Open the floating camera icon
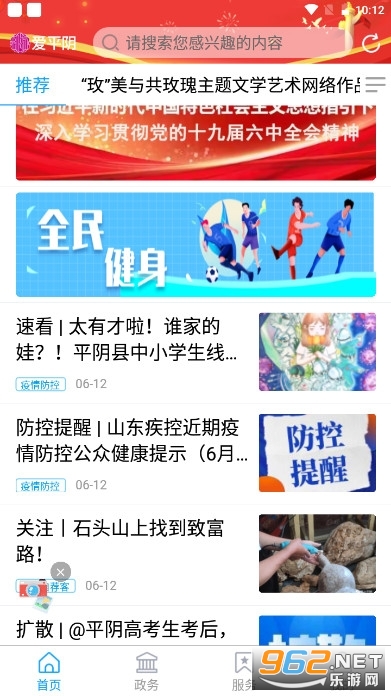The image size is (391, 696). (36, 594)
